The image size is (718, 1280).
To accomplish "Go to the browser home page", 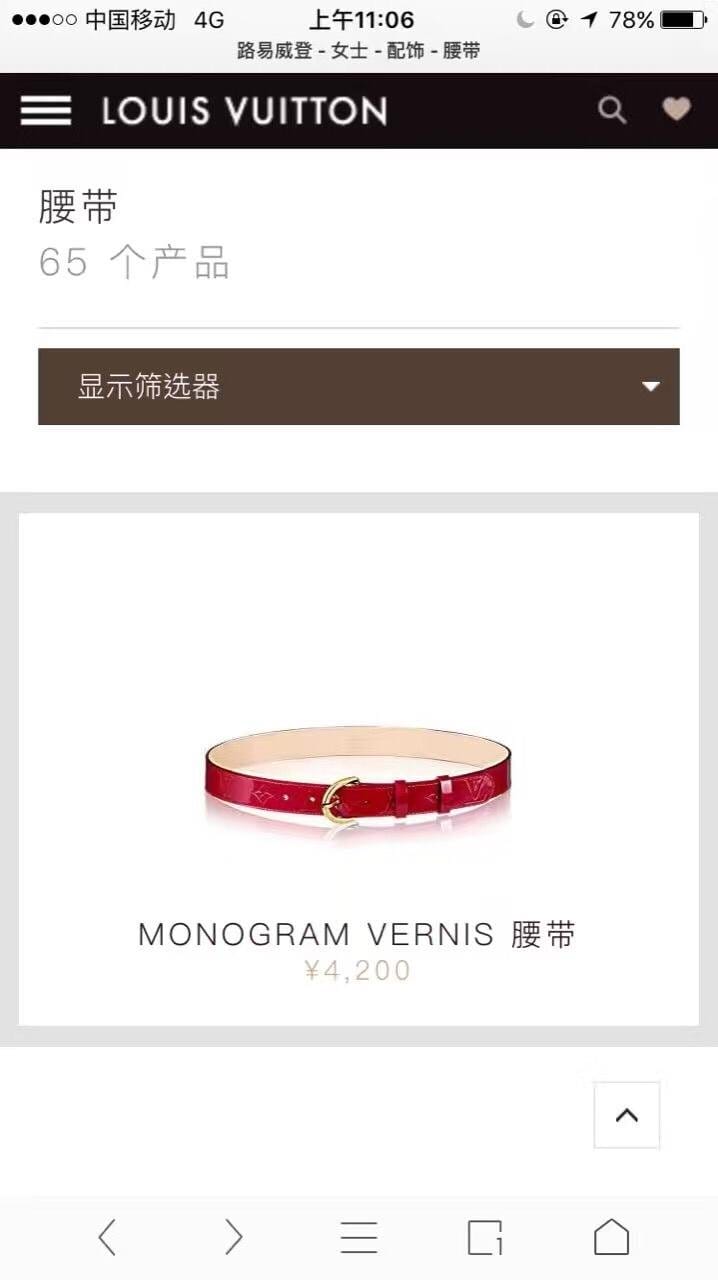I will coord(611,1237).
